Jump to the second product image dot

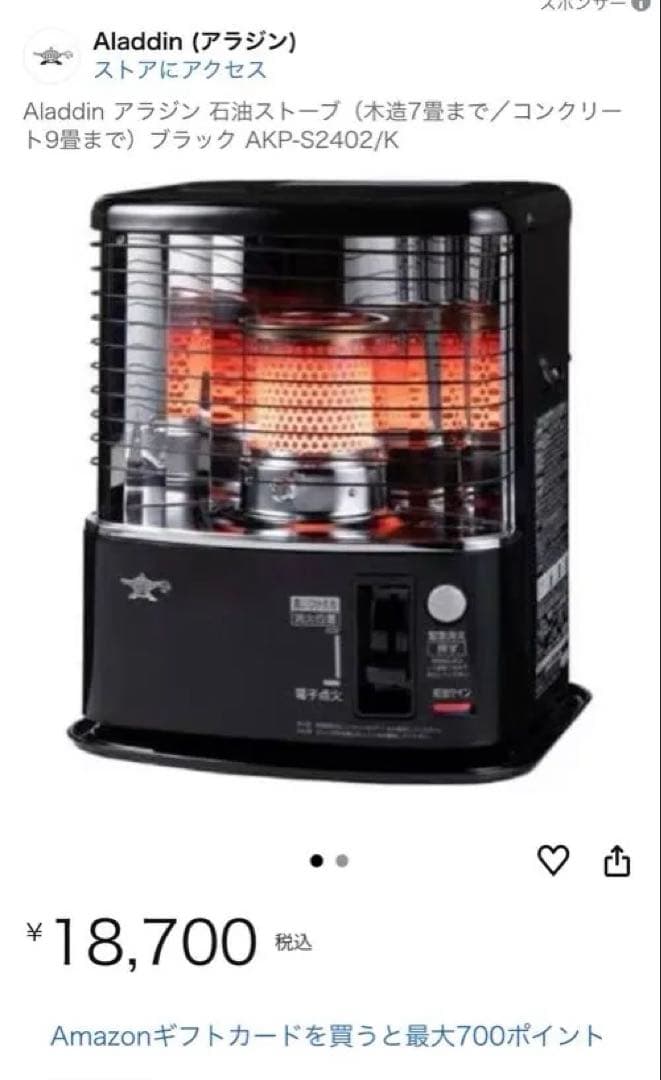342,860
